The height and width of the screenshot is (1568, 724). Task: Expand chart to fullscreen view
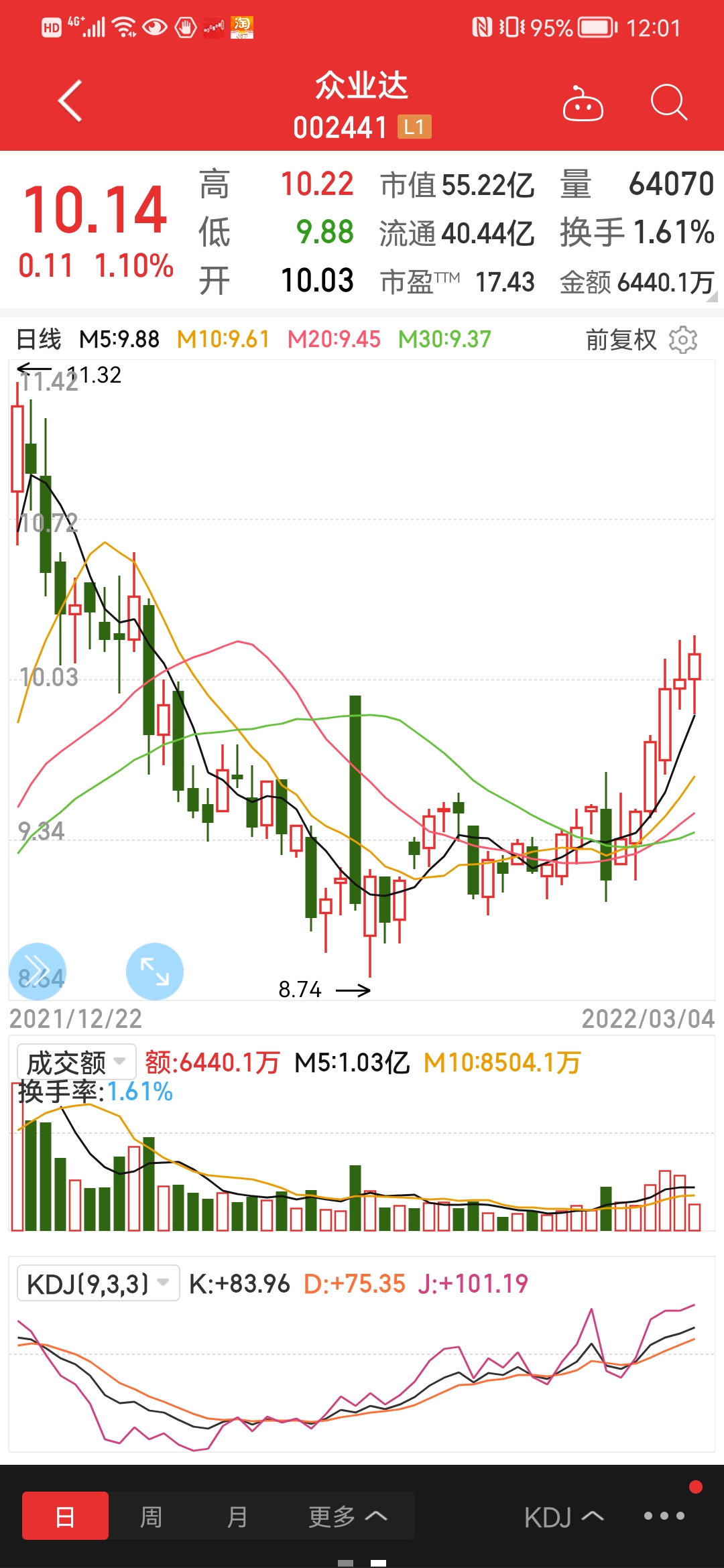coord(155,972)
